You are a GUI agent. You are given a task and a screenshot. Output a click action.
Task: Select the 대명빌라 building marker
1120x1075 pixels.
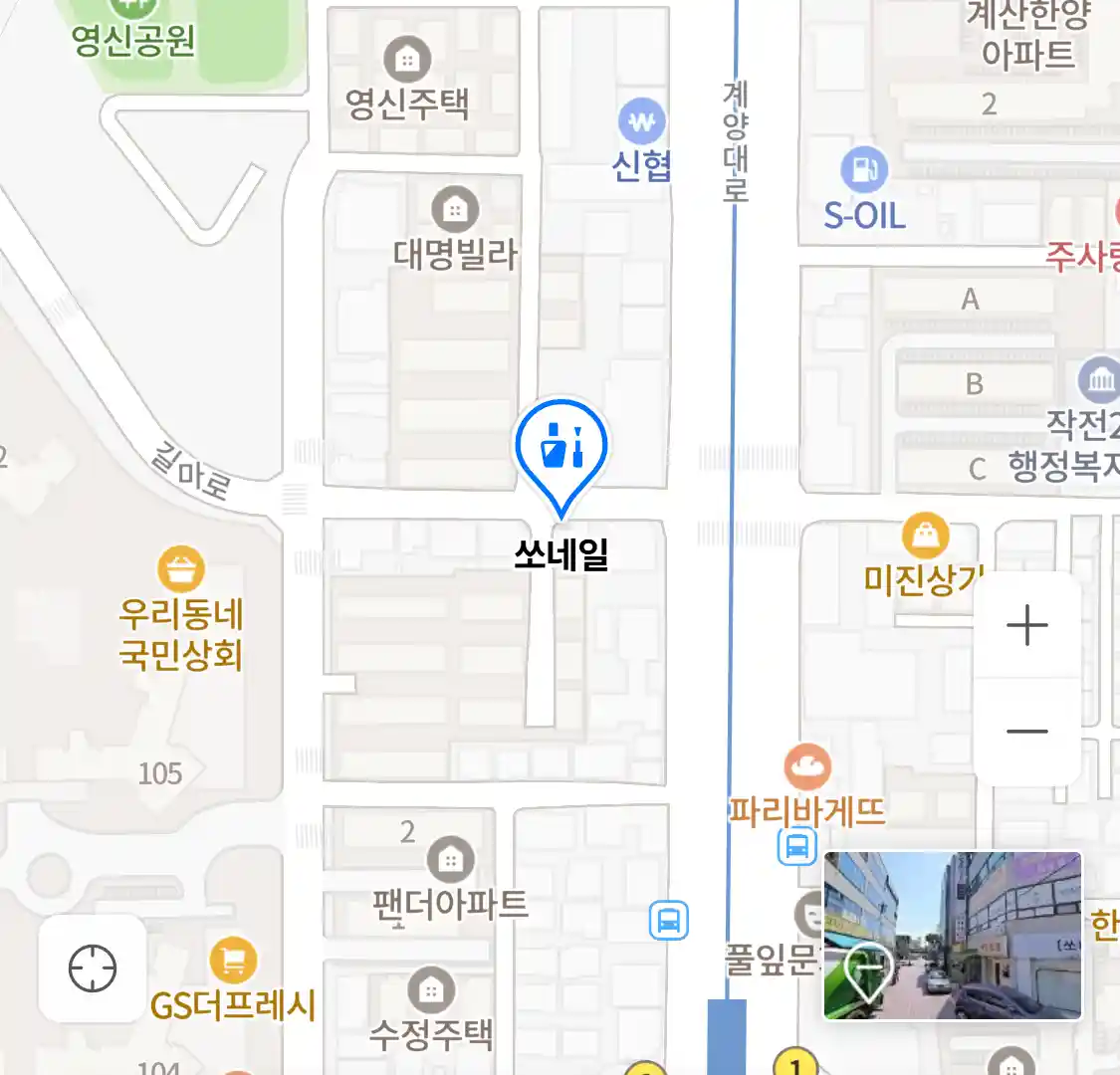(455, 210)
